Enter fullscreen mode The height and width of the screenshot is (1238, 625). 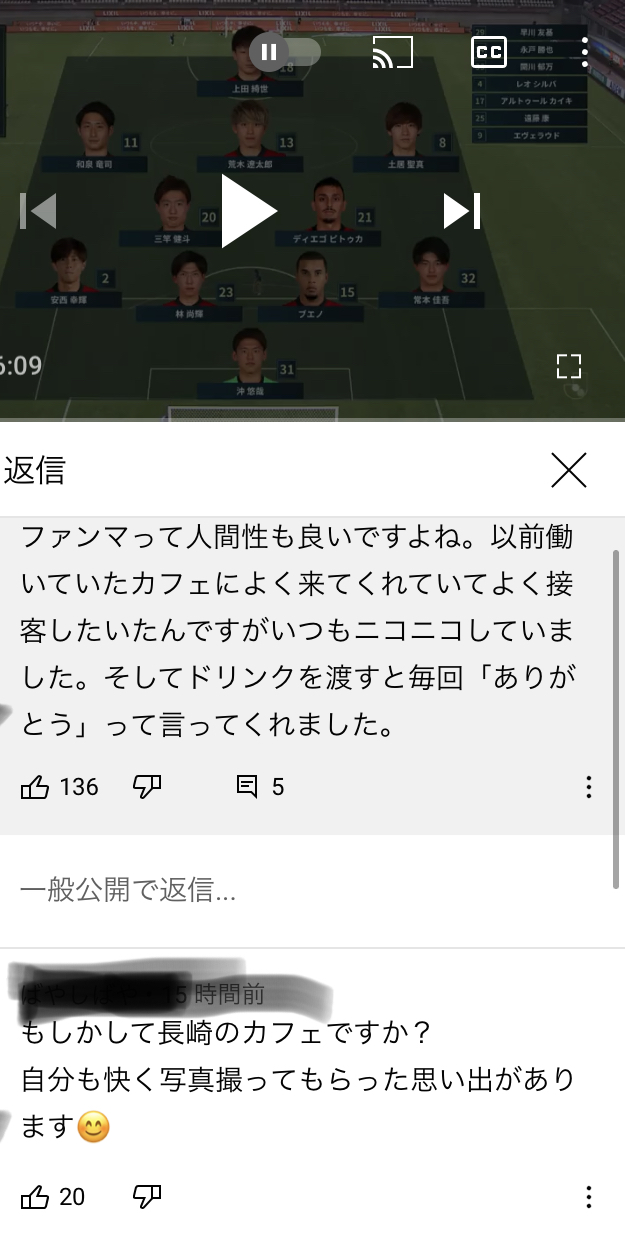point(569,366)
